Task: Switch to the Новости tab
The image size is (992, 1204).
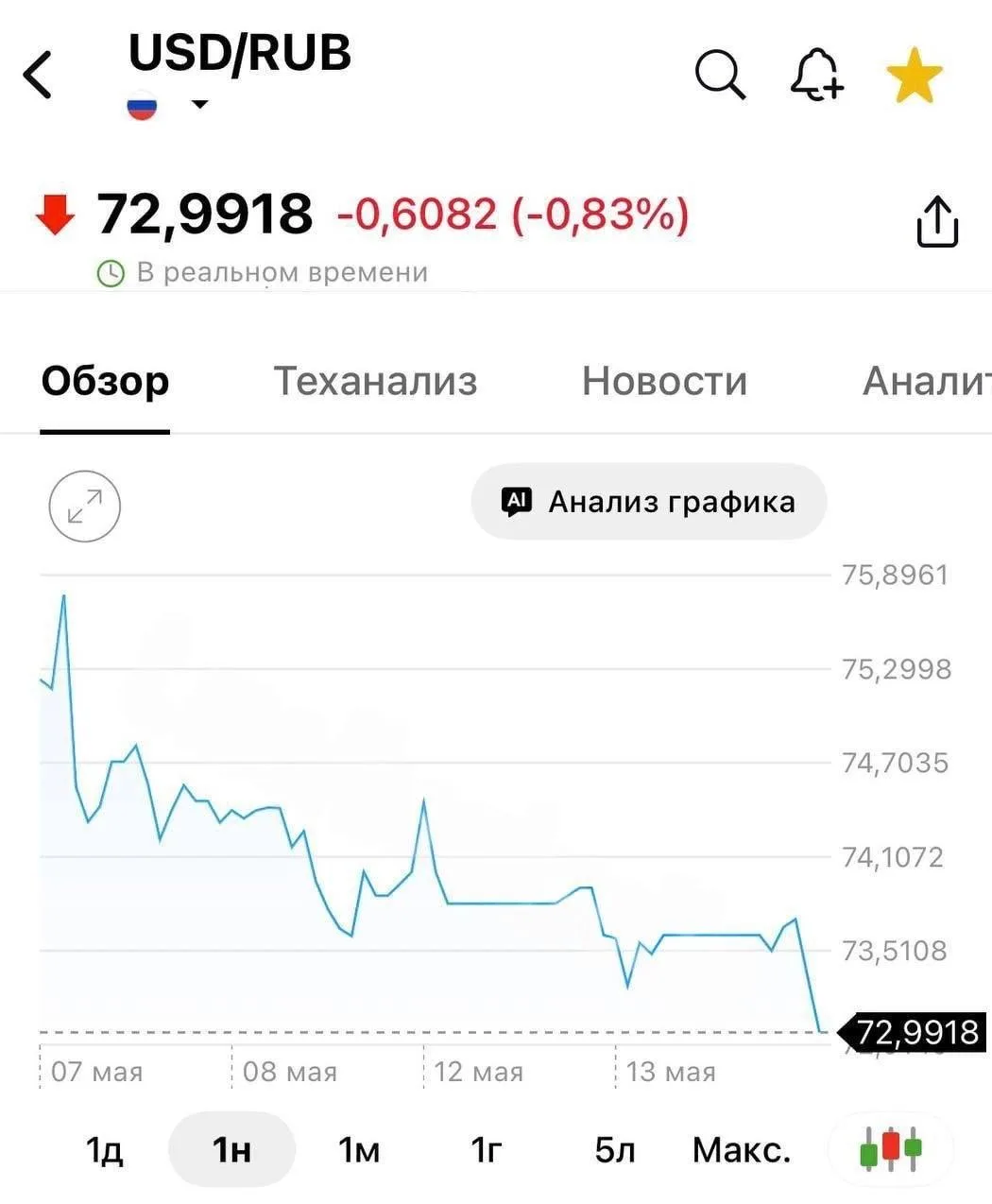Action: pyautogui.click(x=664, y=381)
